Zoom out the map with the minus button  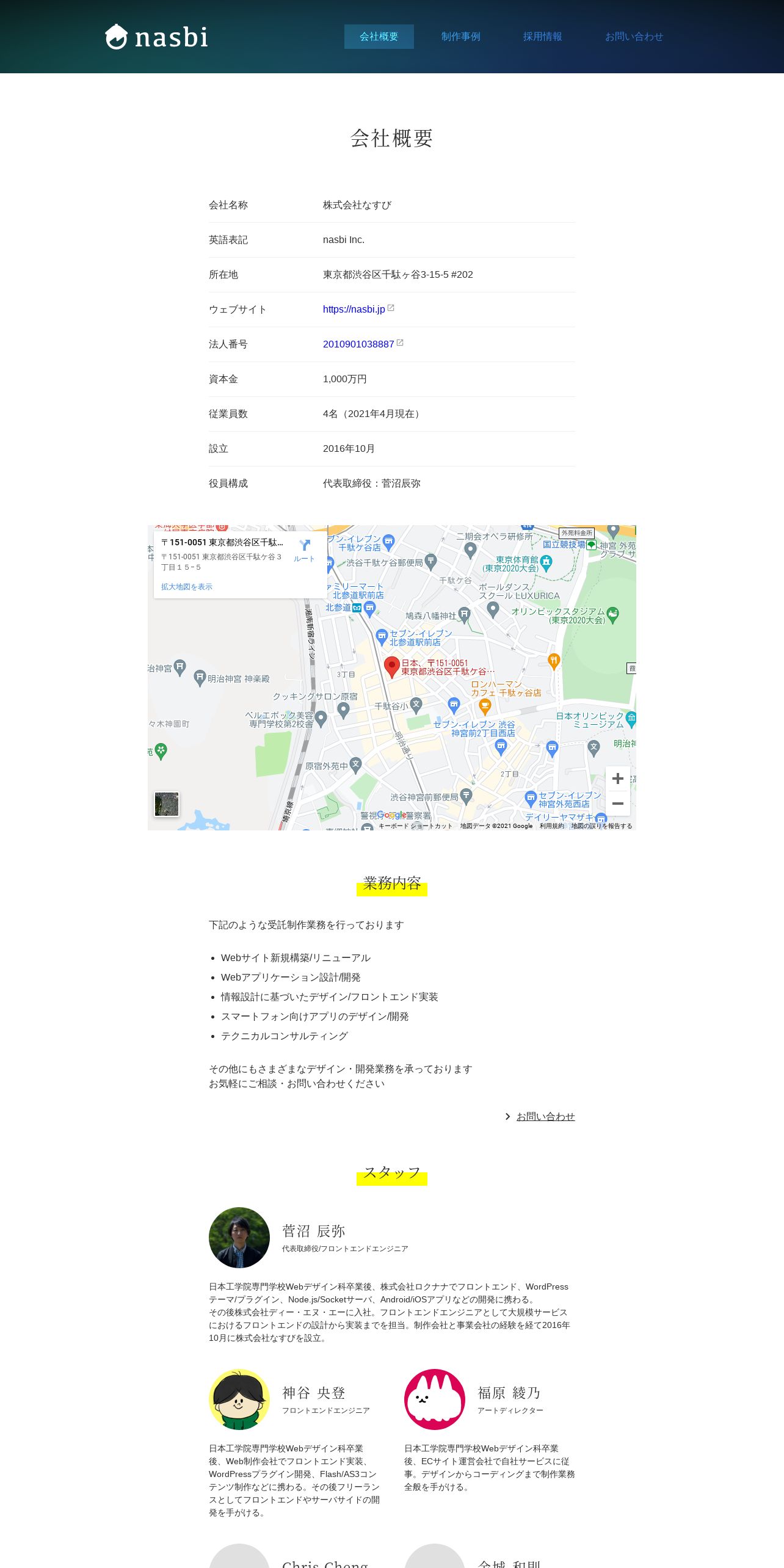point(618,804)
